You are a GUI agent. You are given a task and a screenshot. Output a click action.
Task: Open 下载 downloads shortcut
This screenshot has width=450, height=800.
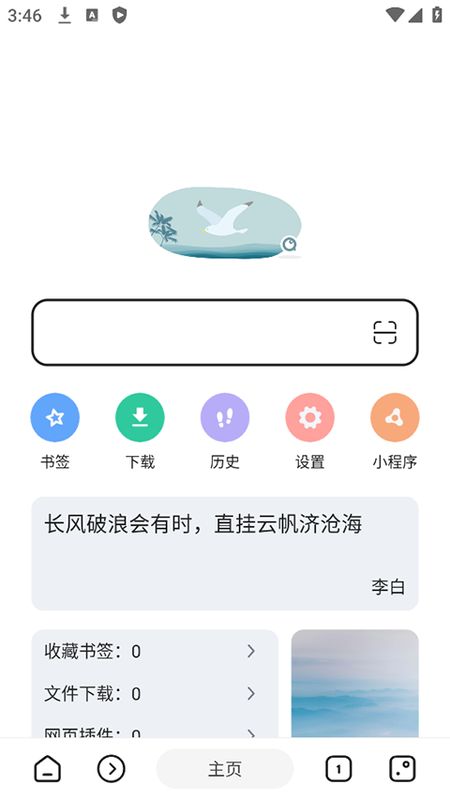140,431
